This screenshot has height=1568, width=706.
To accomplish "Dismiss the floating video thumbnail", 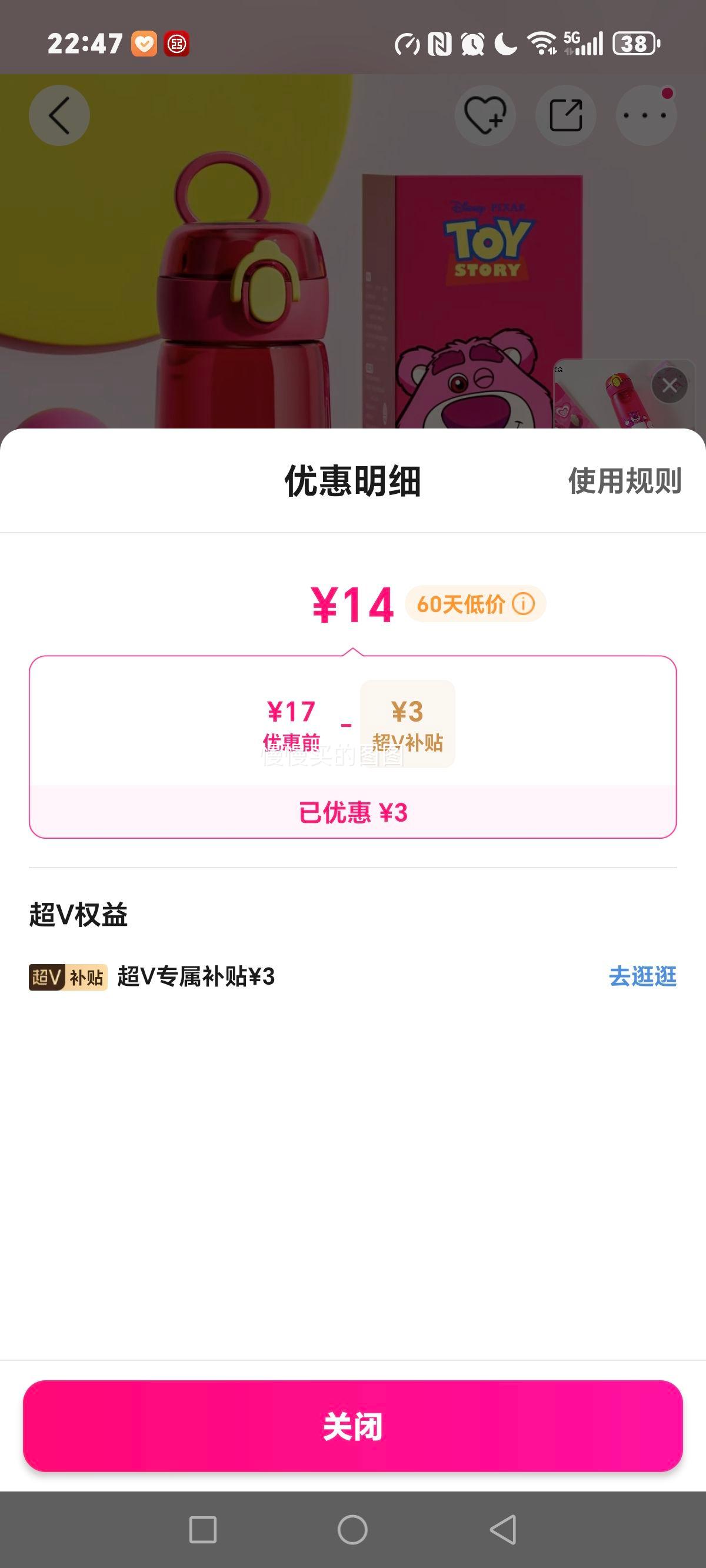I will pyautogui.click(x=670, y=386).
